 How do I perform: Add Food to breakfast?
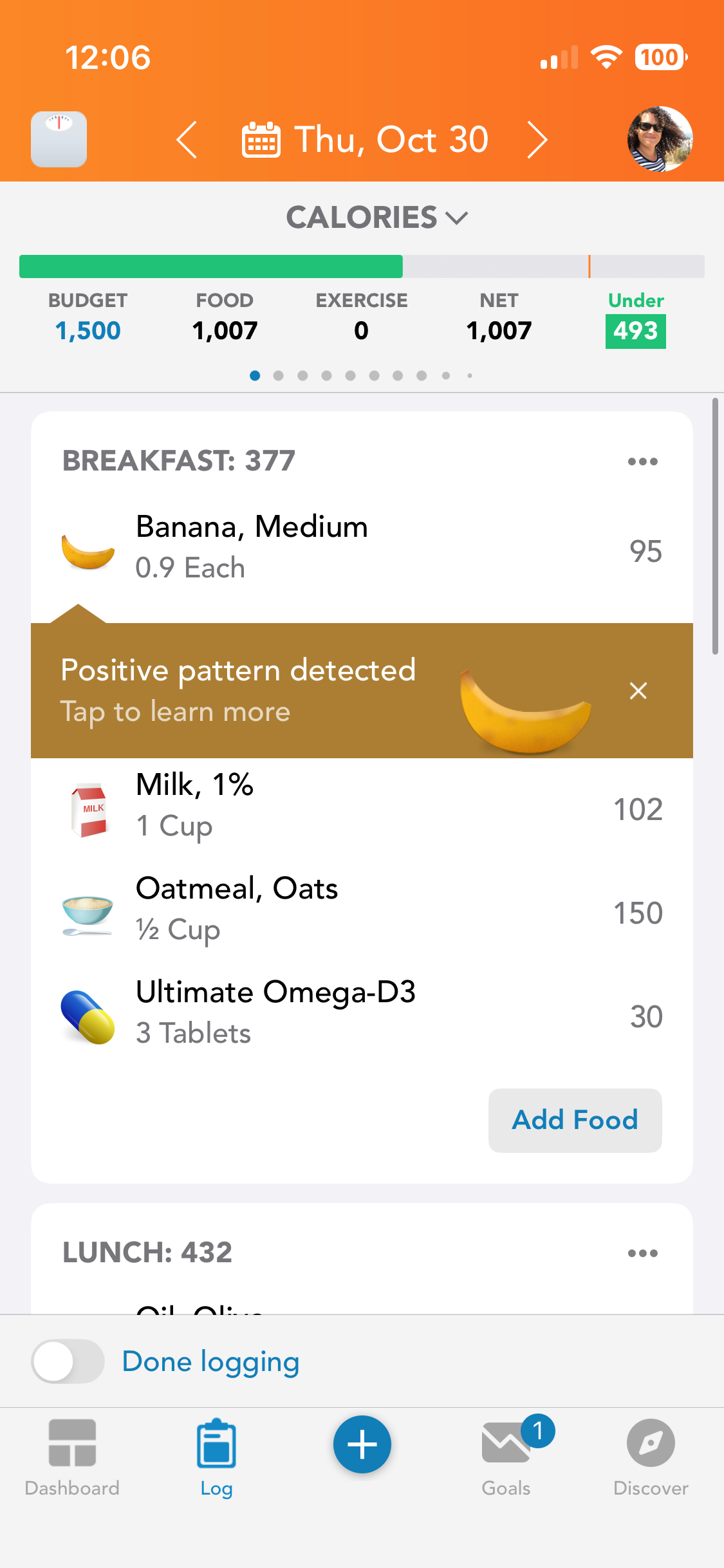(575, 1120)
